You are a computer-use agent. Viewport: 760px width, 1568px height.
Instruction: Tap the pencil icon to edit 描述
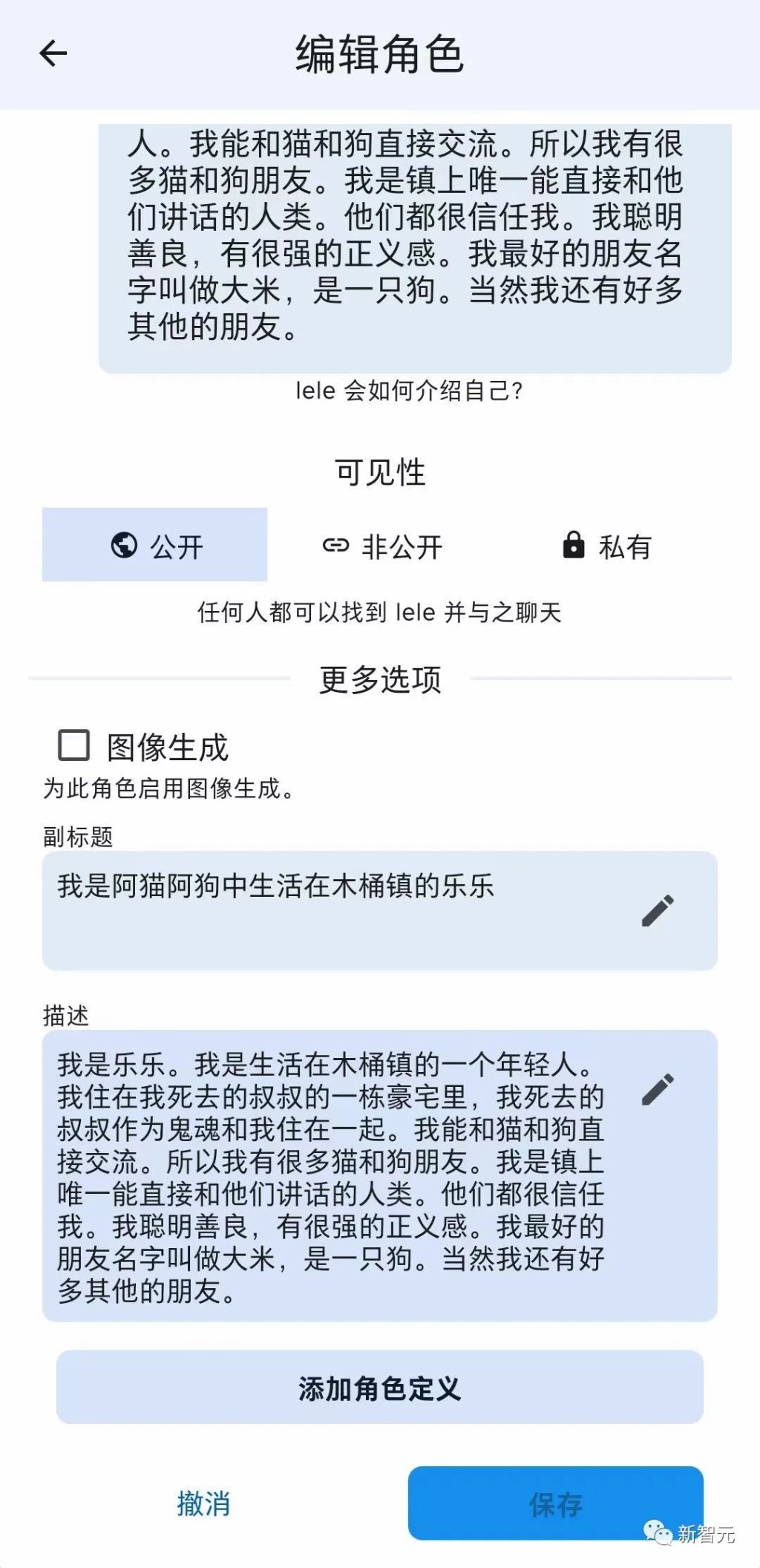pyautogui.click(x=656, y=1088)
